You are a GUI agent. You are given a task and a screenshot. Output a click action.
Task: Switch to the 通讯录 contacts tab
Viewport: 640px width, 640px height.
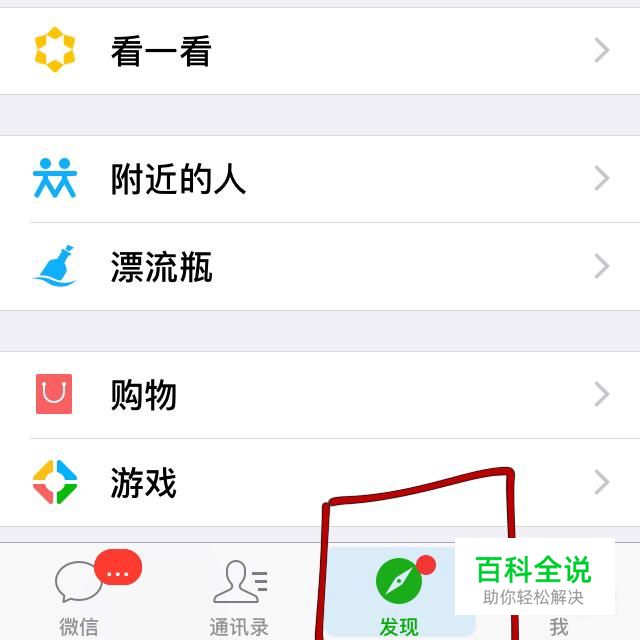239,594
